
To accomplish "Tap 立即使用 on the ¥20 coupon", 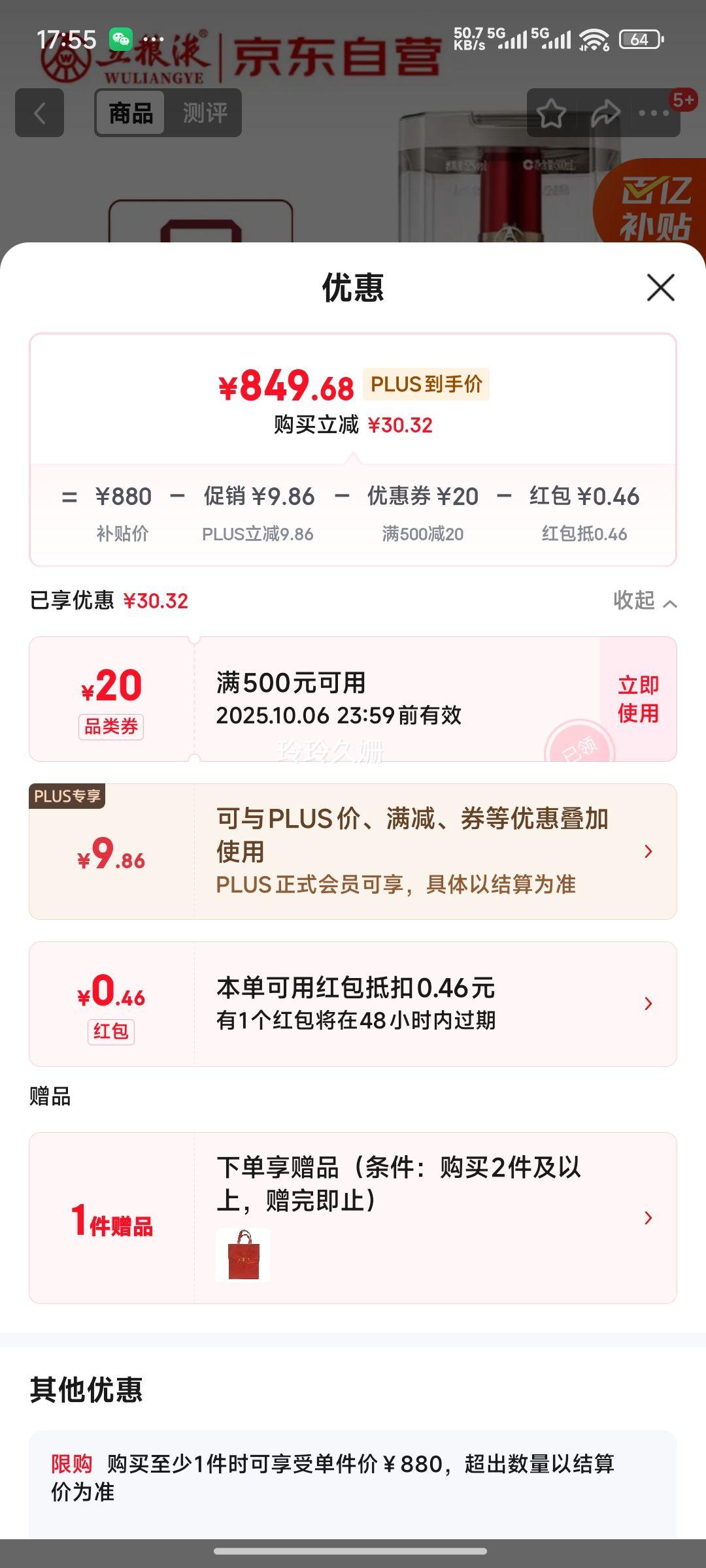I will 638,698.
